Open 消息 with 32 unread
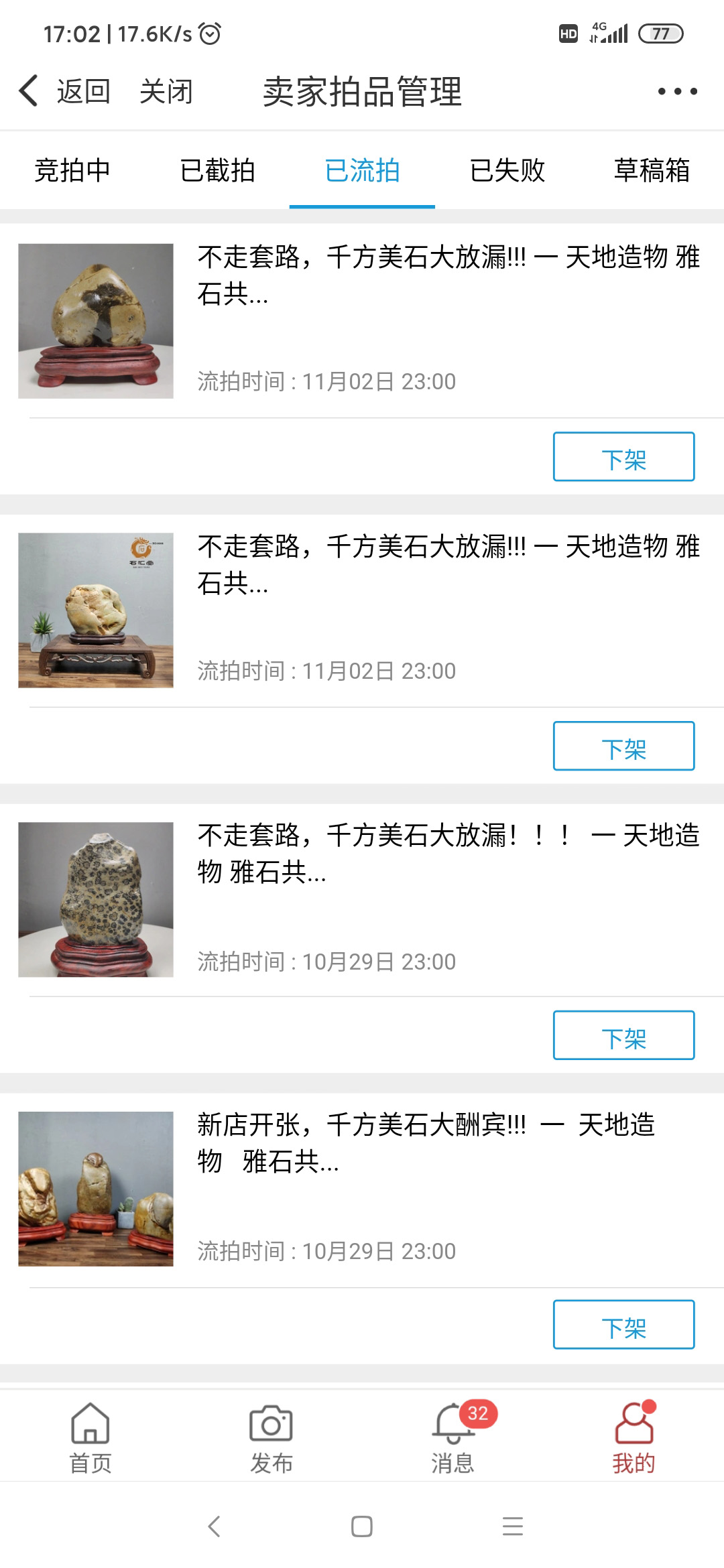724x1568 pixels. point(452,1438)
